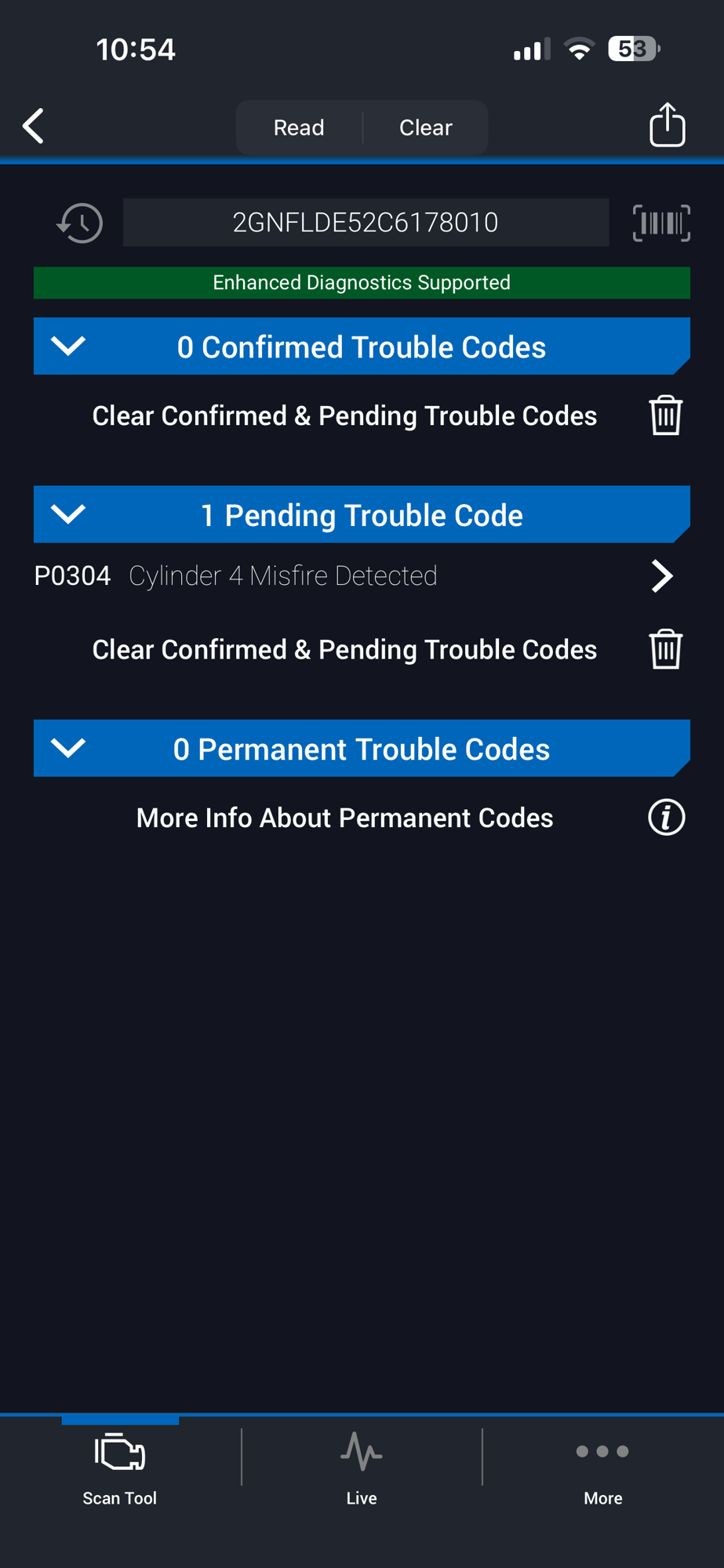The image size is (724, 1568).
Task: Share the scan report
Action: tap(668, 125)
